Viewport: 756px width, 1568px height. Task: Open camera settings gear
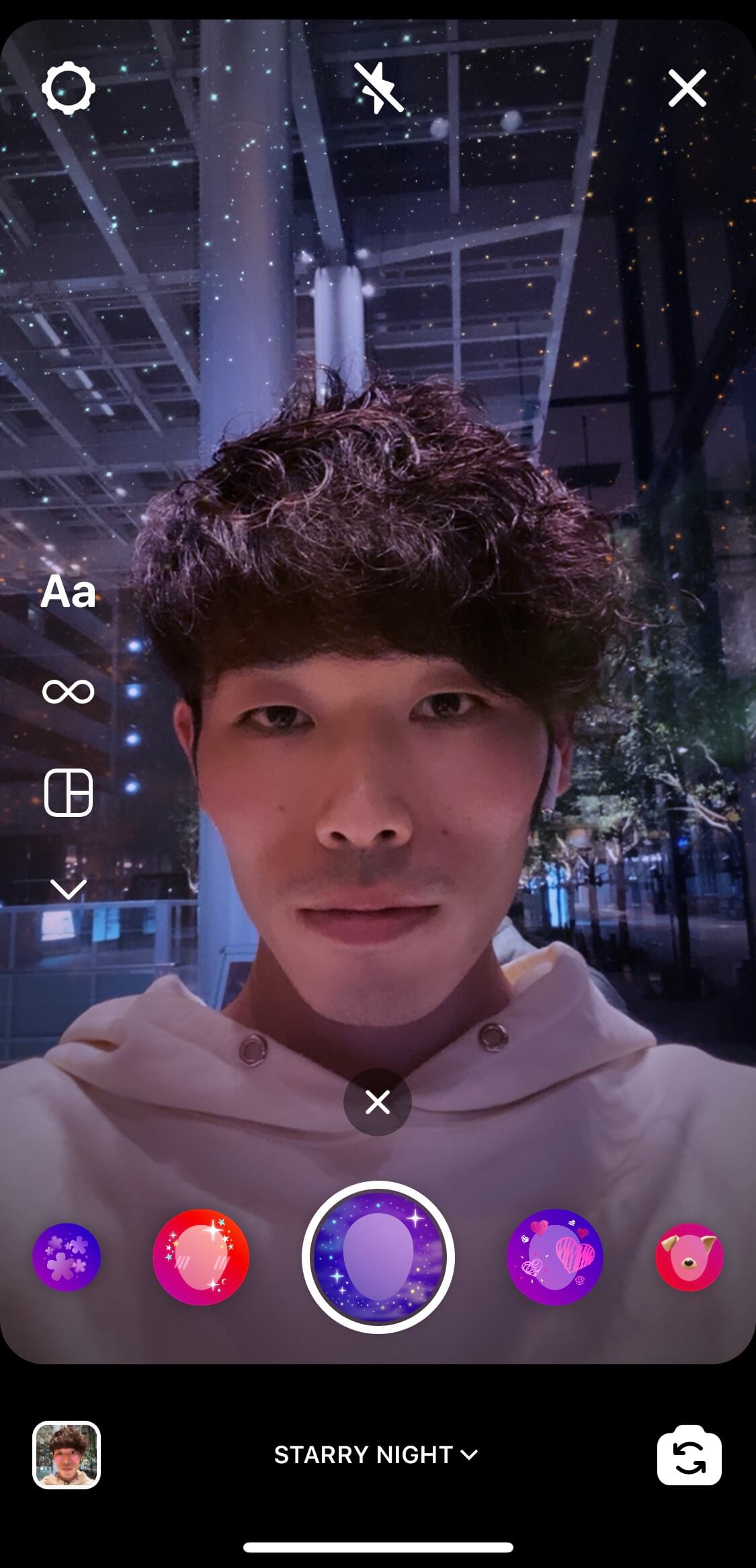coord(69,88)
